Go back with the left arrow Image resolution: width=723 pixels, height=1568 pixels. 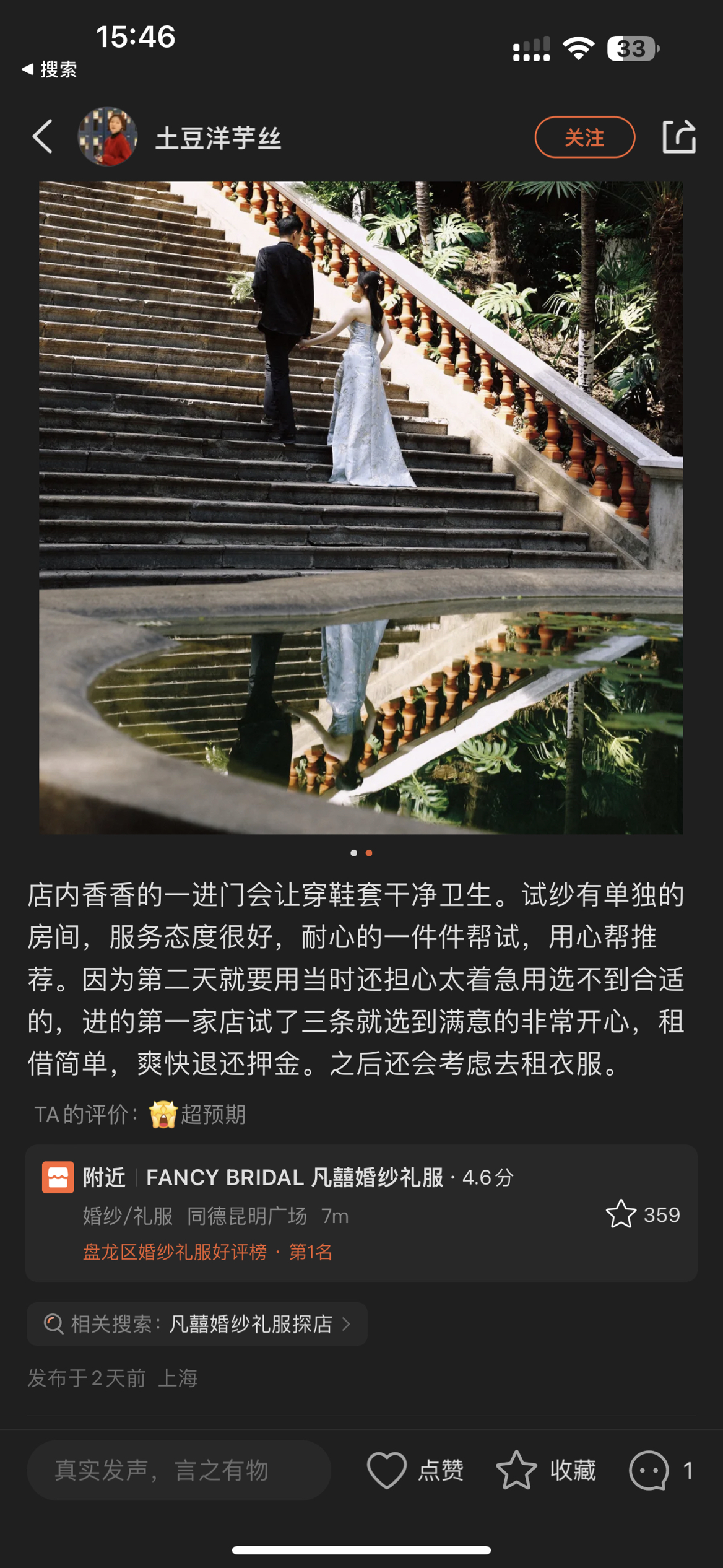coord(42,137)
